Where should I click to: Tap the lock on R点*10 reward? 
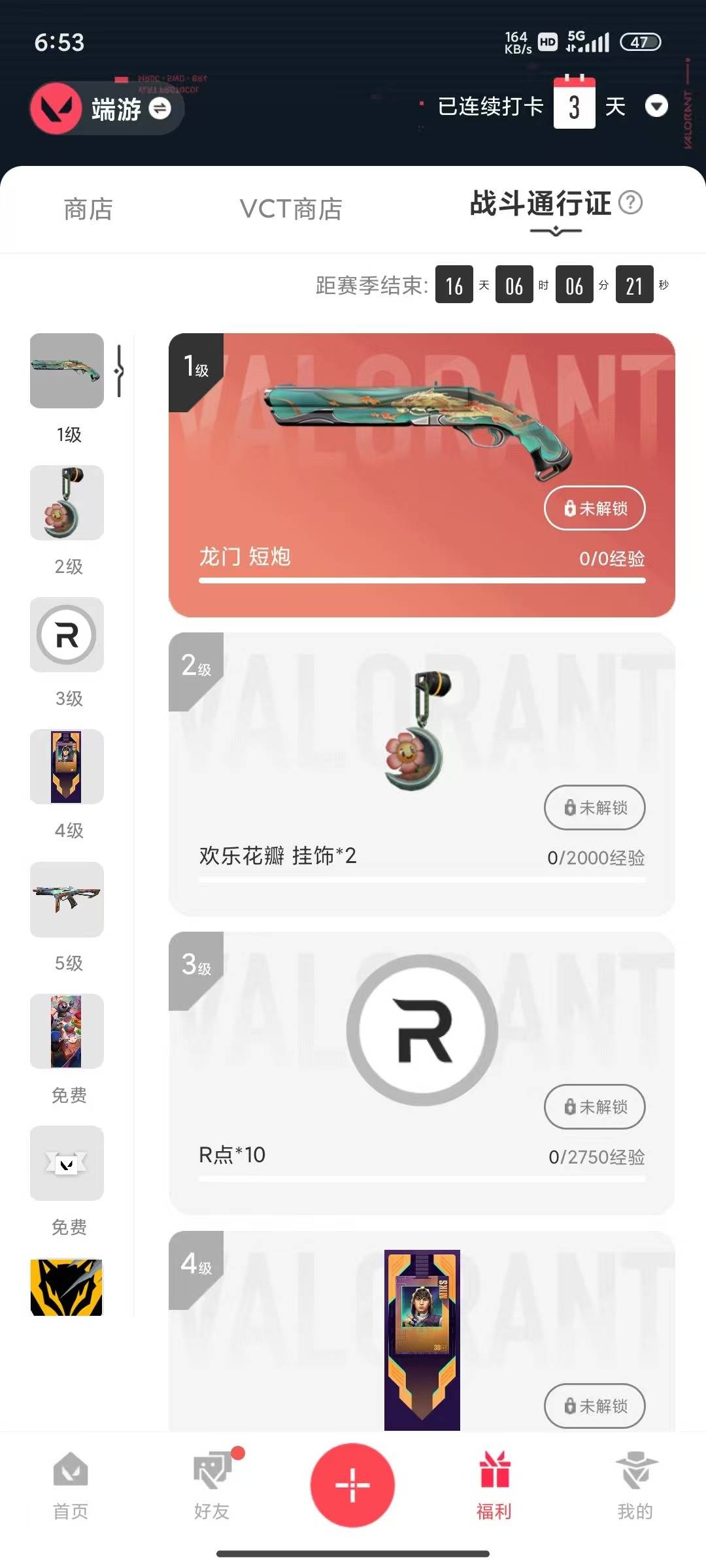(x=594, y=1107)
